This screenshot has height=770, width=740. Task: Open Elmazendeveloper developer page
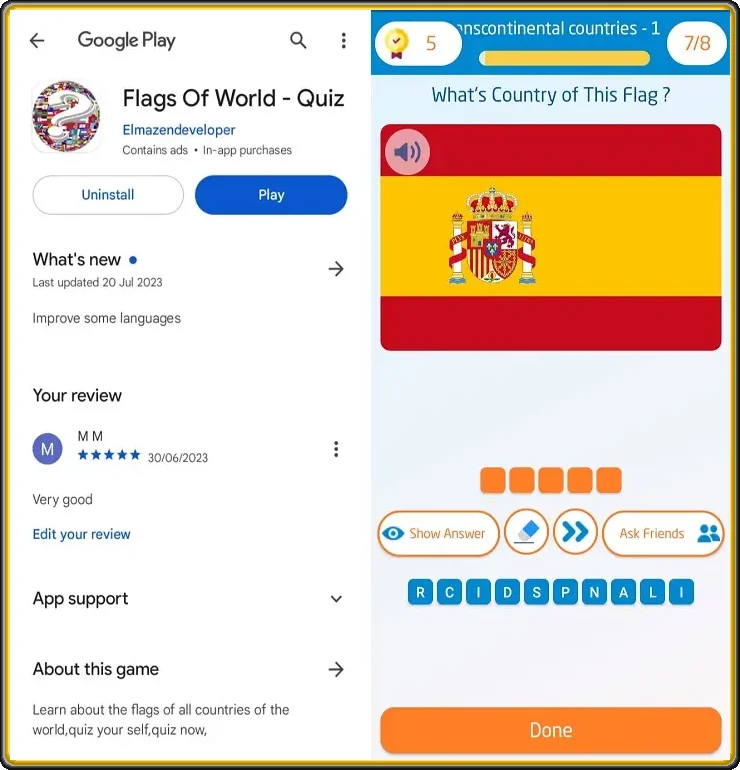coord(179,130)
